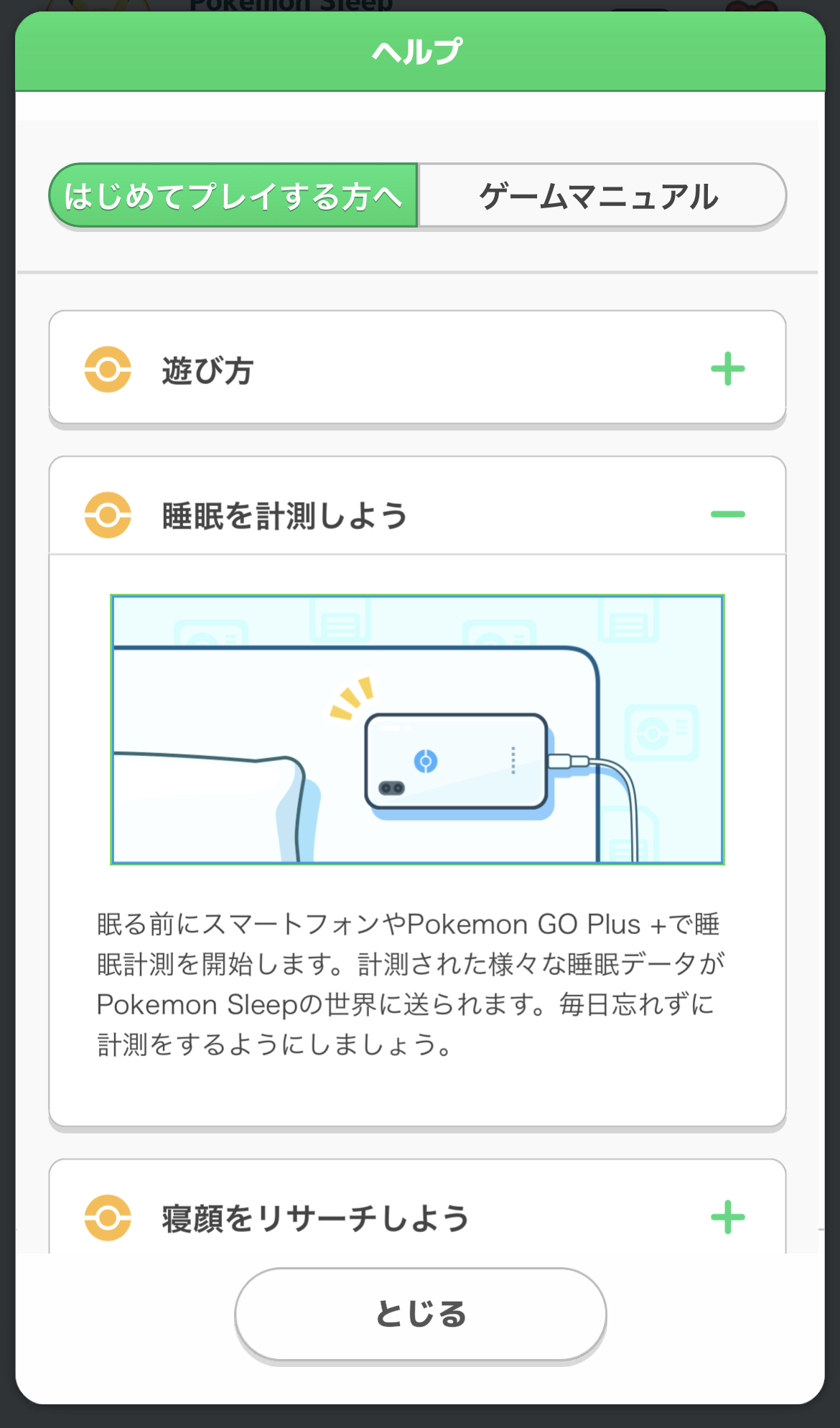
Task: Collapse the 睡眠を計測しよう section
Action: pos(417,514)
